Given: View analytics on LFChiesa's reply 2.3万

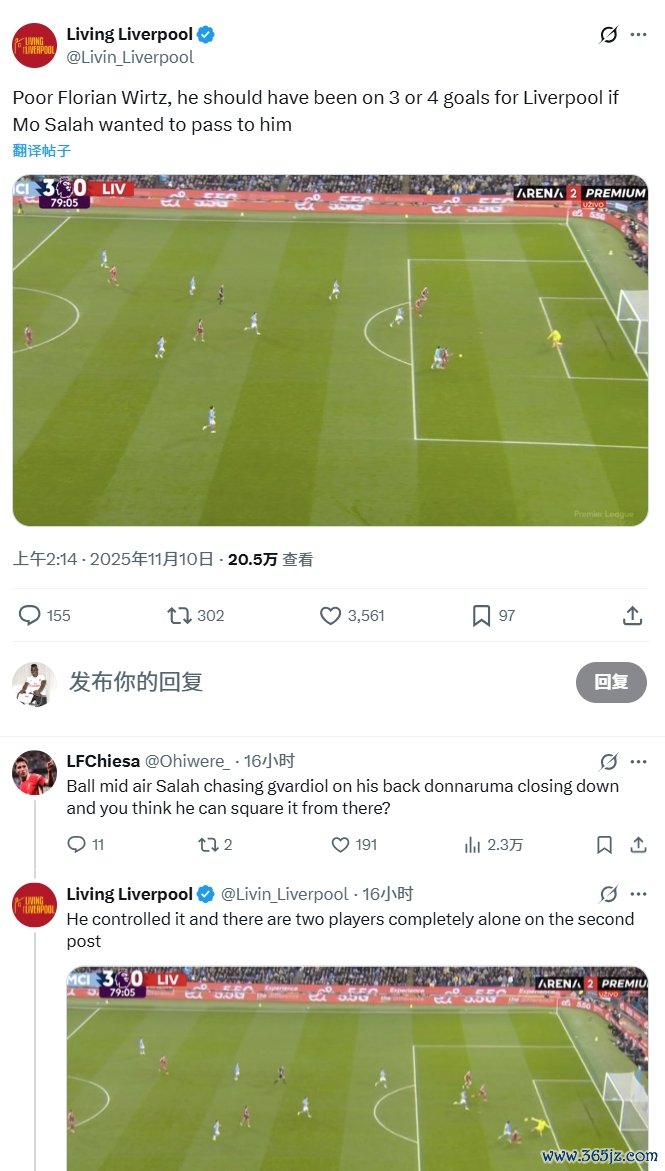Looking at the screenshot, I should pos(474,845).
